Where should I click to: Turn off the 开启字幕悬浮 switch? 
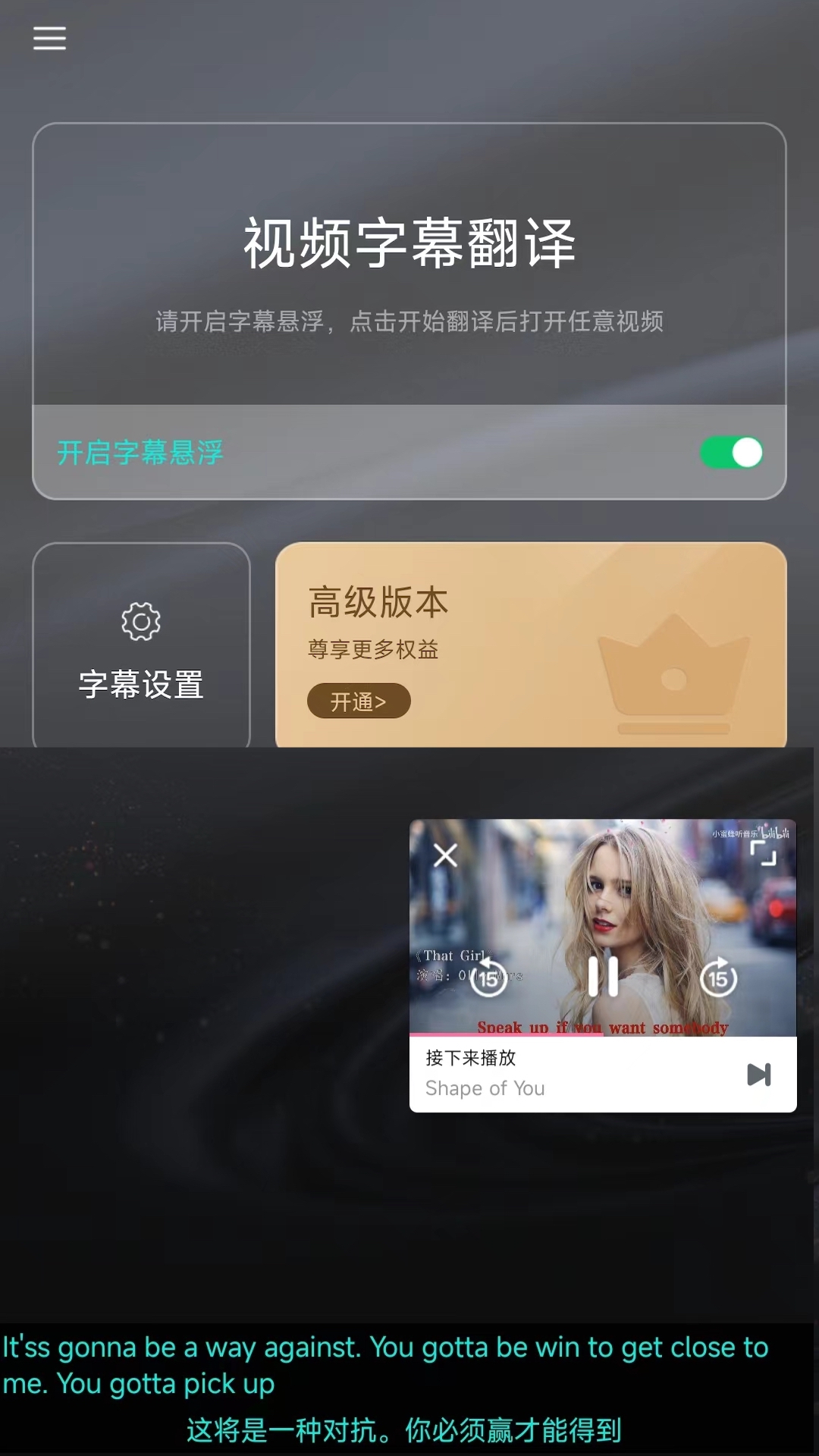[x=731, y=453]
